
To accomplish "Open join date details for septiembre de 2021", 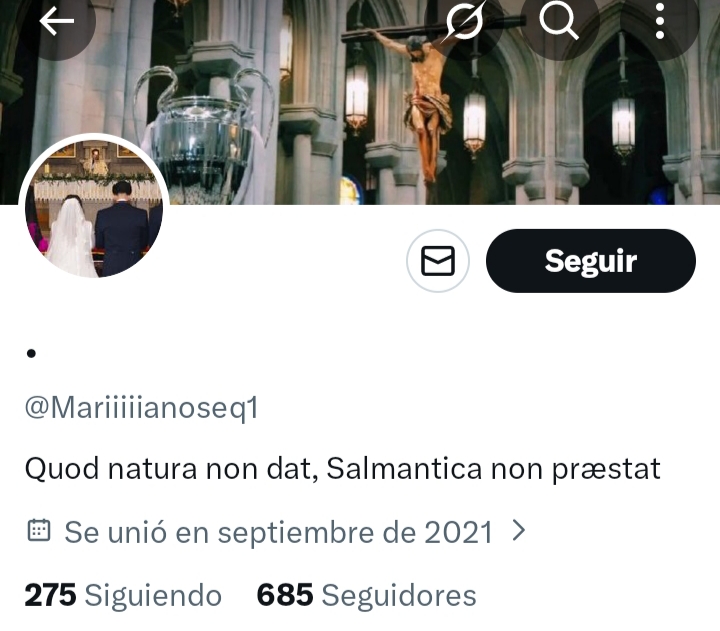I will 277,532.
